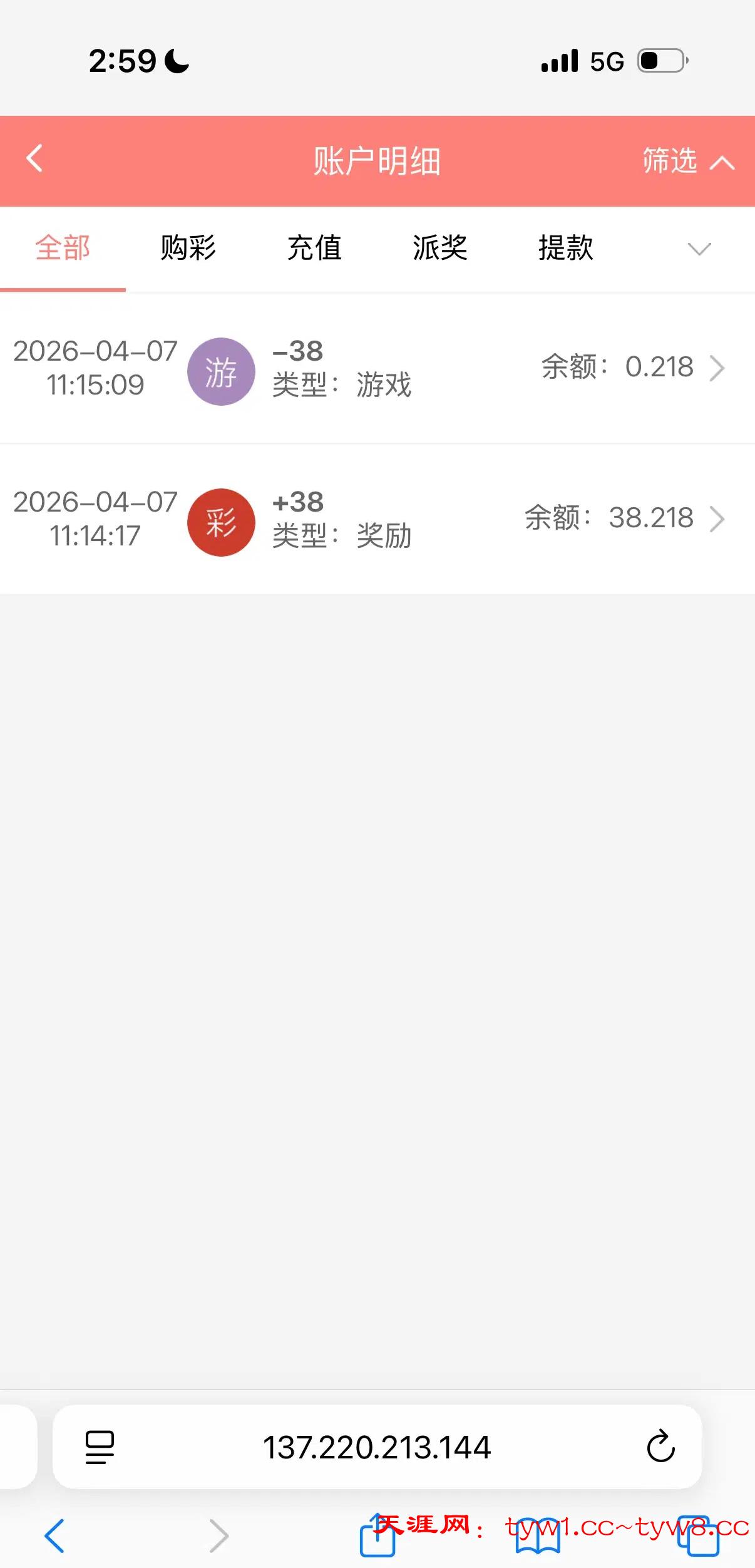Select the 充值 tab

tap(314, 248)
